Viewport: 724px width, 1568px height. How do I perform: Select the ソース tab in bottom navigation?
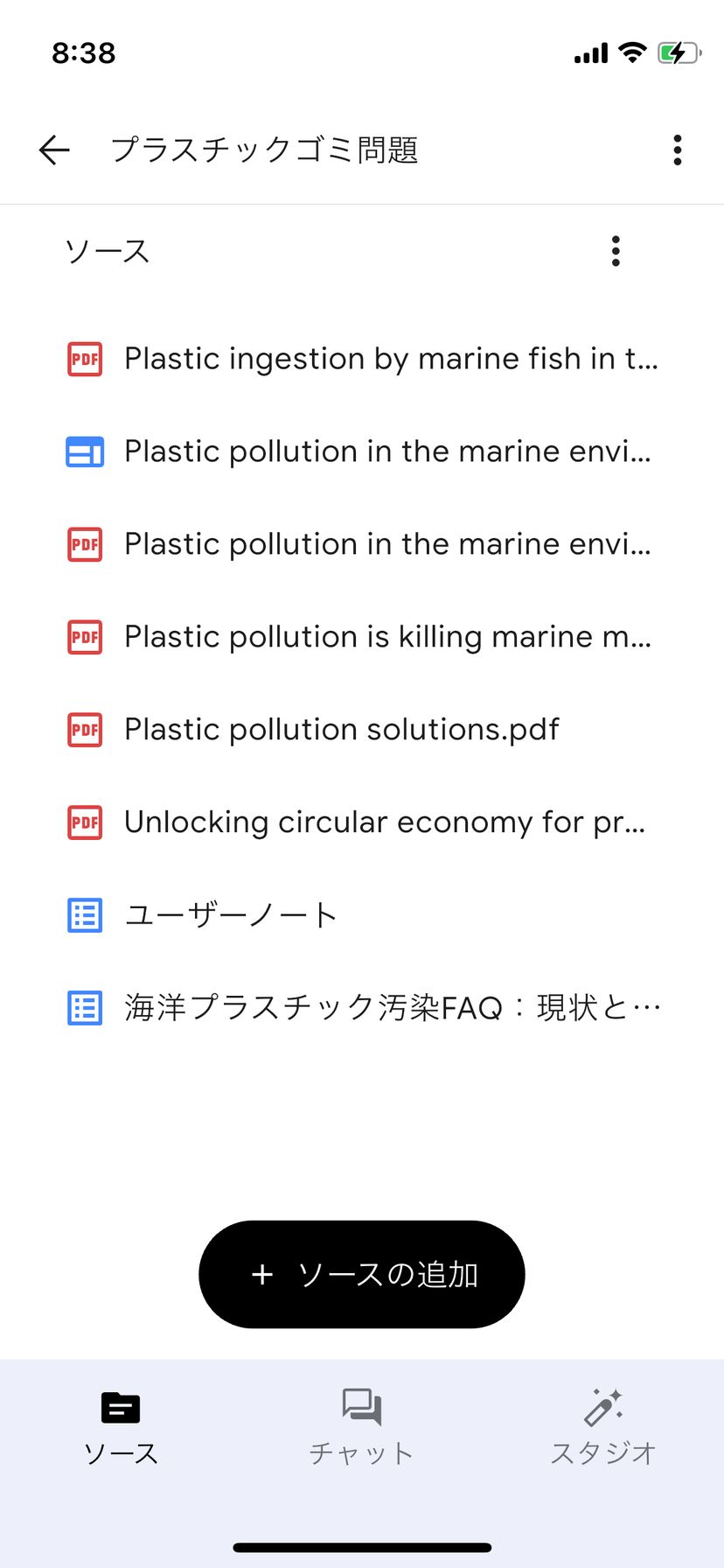pyautogui.click(x=121, y=1426)
